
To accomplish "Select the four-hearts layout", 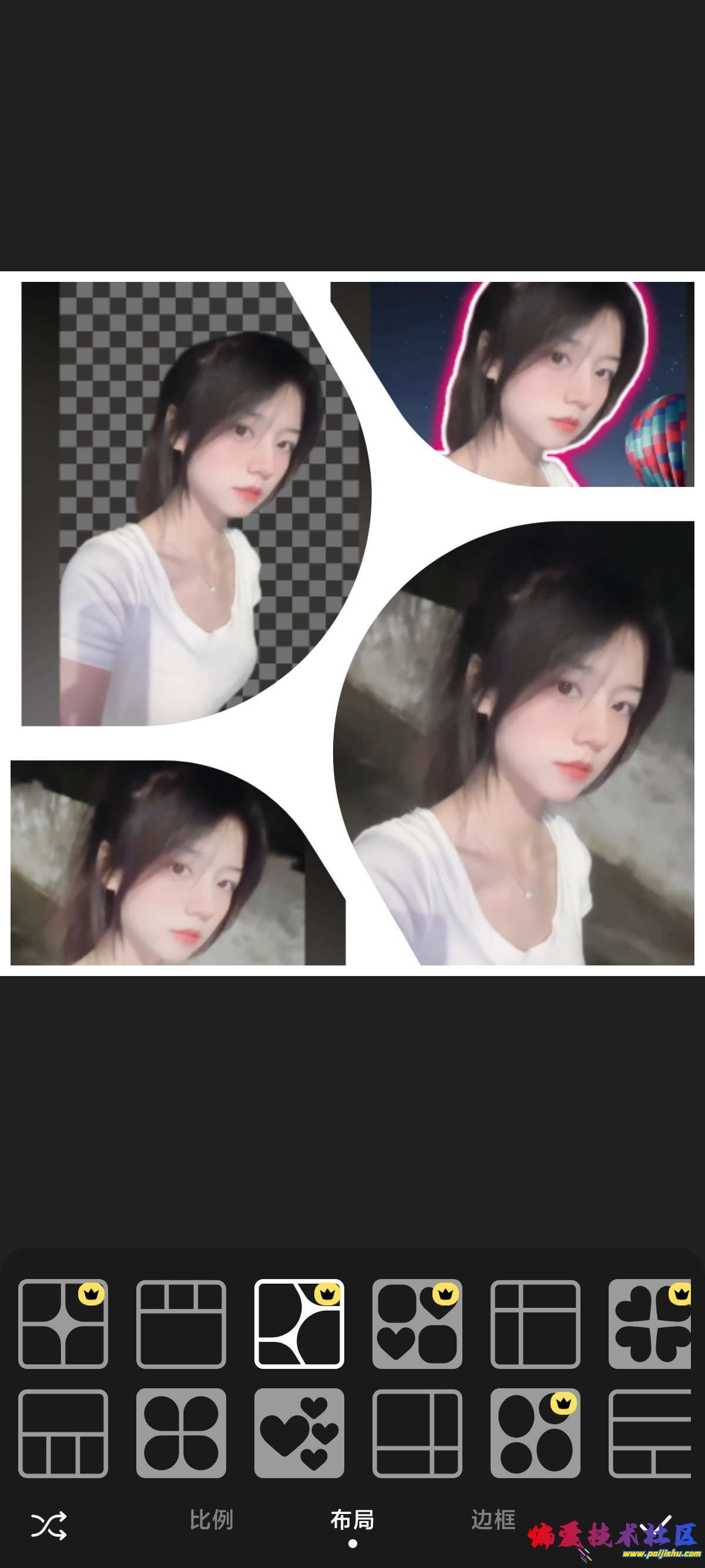I will pyautogui.click(x=417, y=1324).
